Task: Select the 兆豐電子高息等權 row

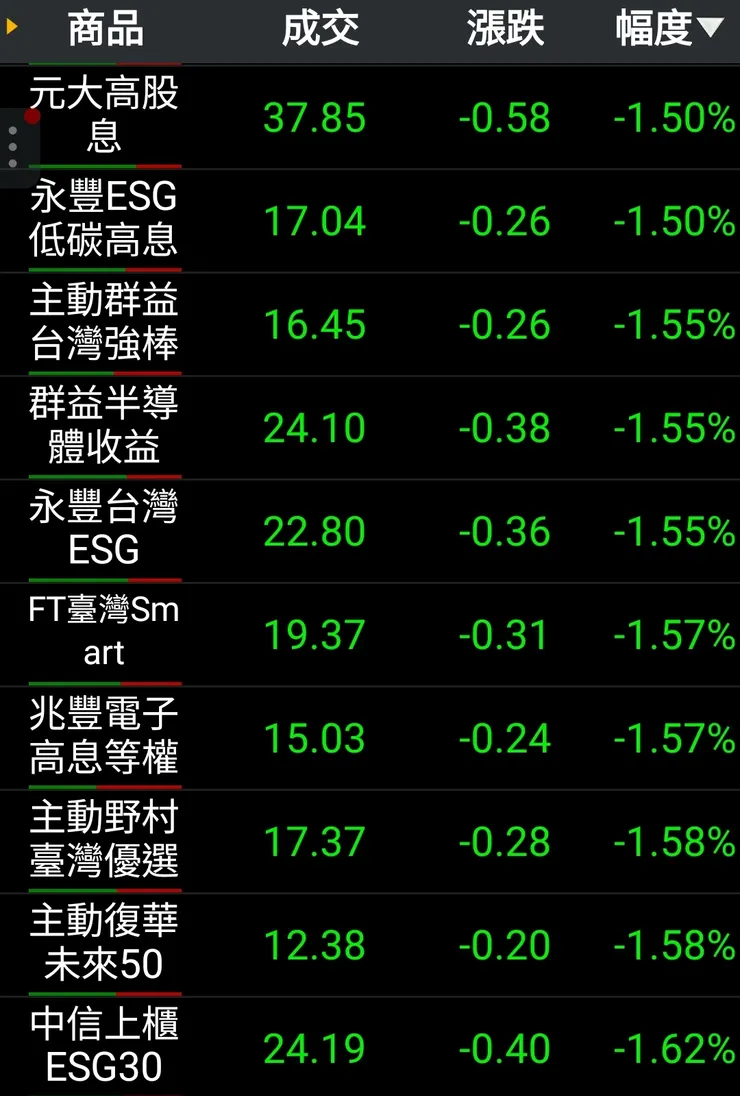Action: [104, 737]
